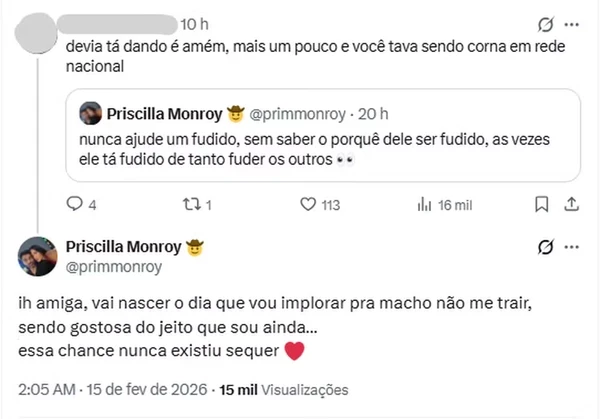Like the post with 113 likes

pyautogui.click(x=310, y=205)
